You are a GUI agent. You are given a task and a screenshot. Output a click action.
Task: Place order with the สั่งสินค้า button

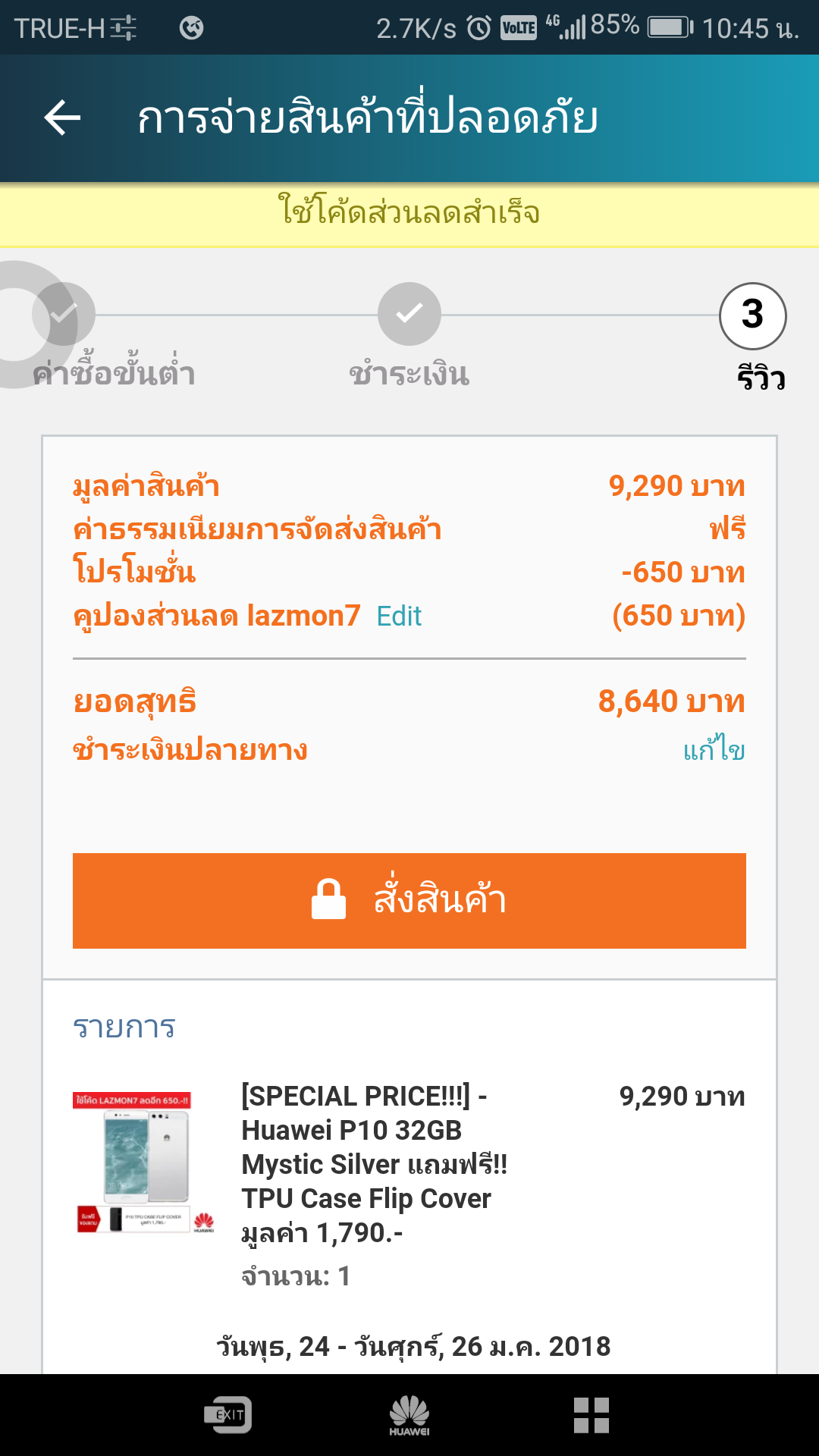pyautogui.click(x=409, y=900)
